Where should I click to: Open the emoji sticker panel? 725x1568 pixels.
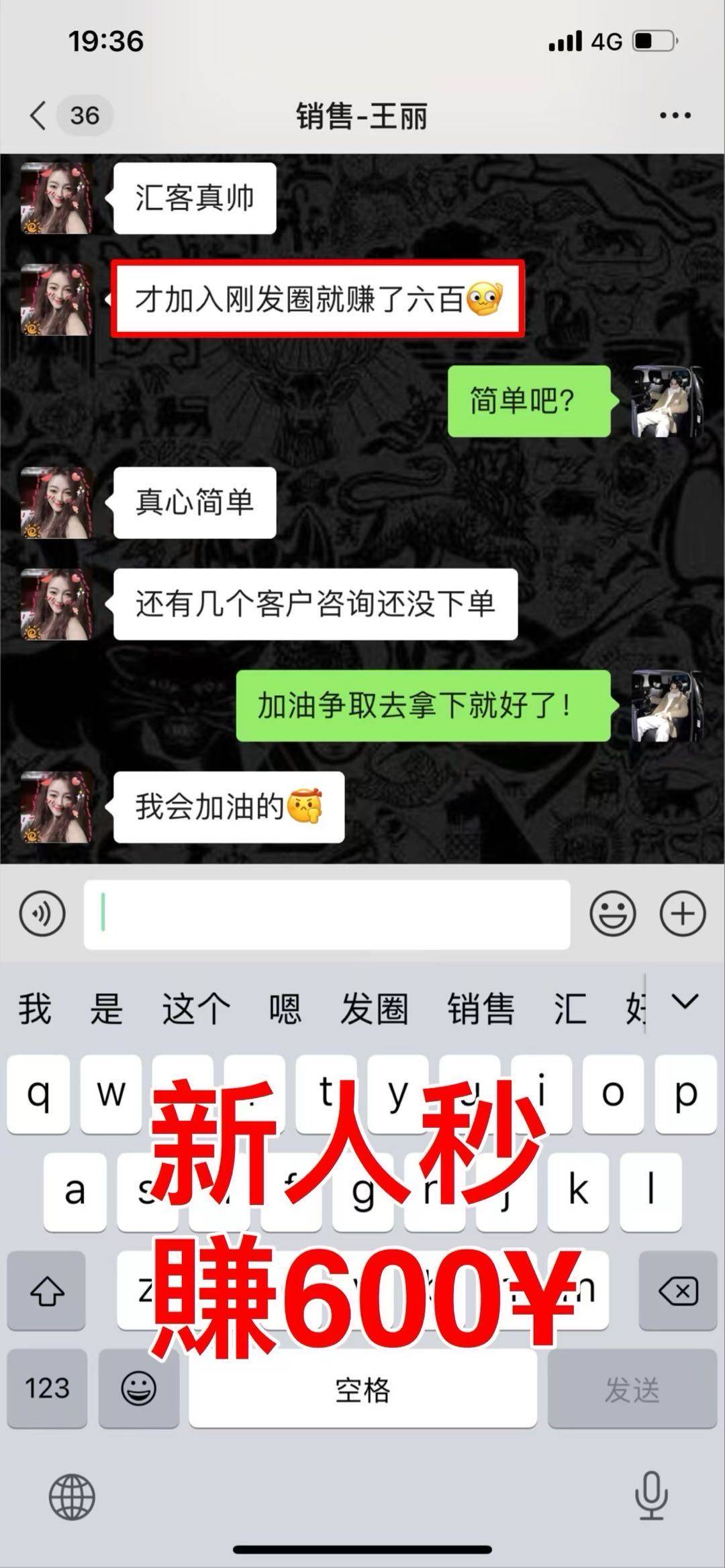pos(612,914)
